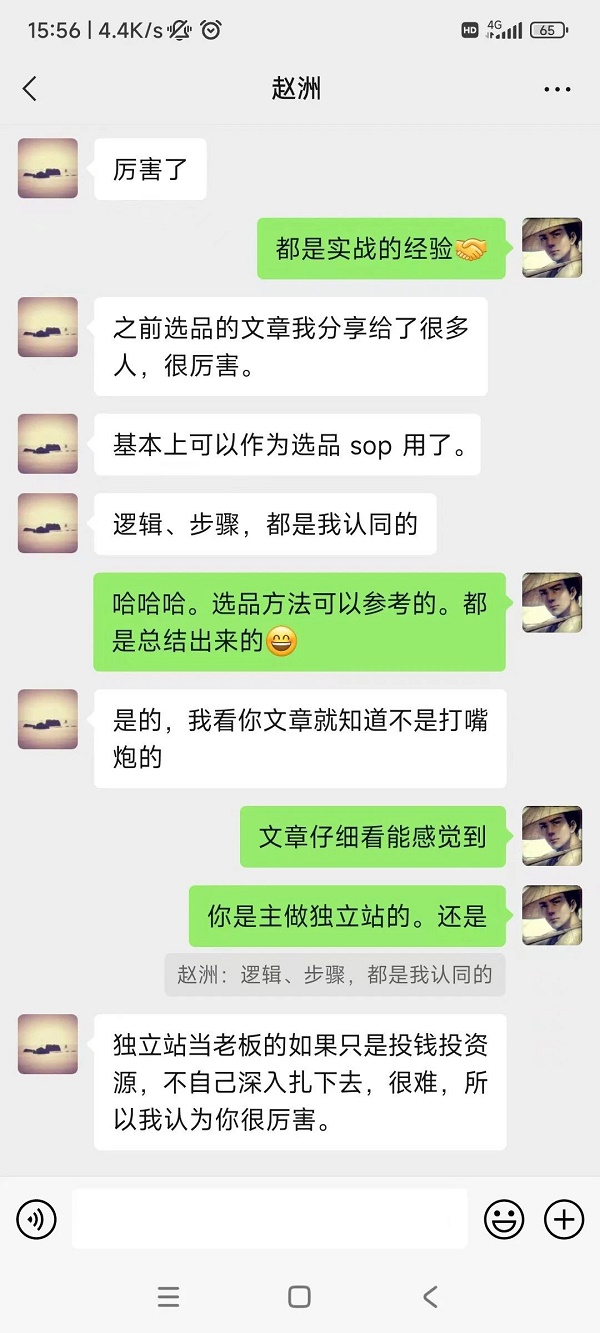
Task: Open 赵洲's avatar next to 厉害了
Action: [x=48, y=168]
